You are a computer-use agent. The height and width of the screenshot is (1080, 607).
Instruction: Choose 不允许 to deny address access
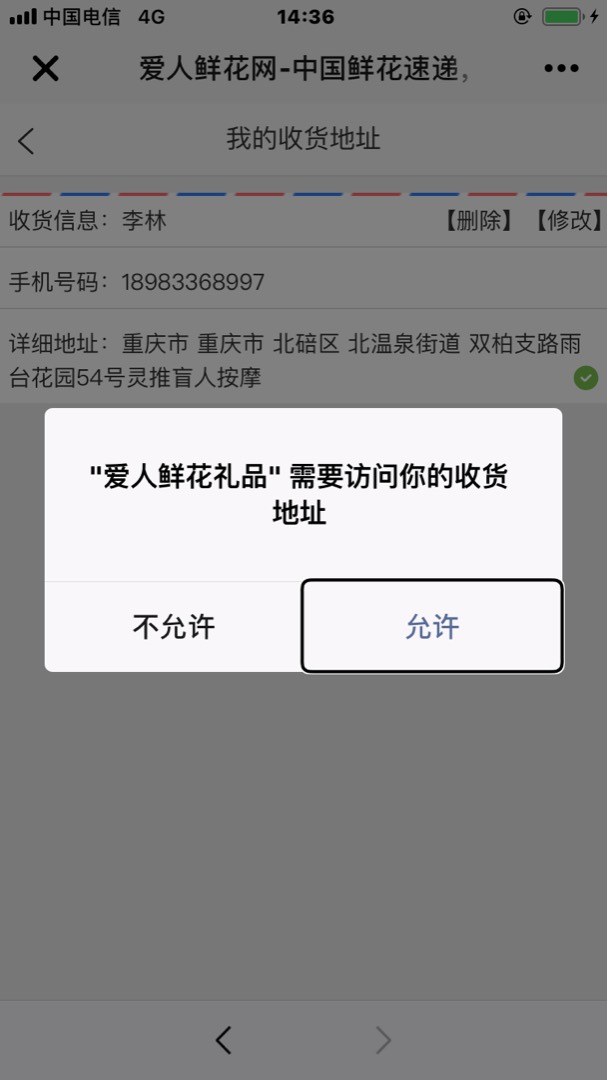point(173,626)
